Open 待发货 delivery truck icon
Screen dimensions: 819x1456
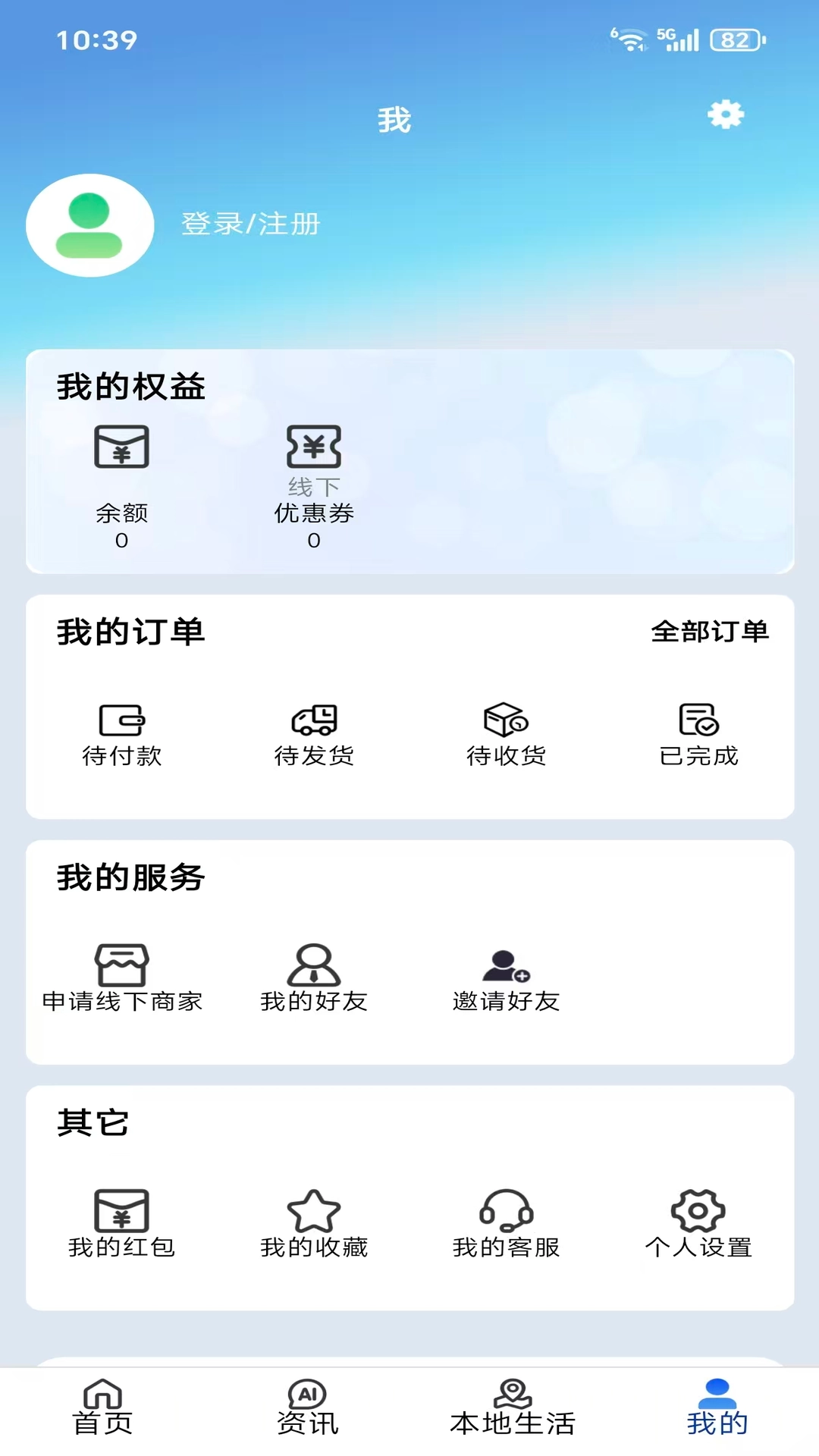[313, 720]
